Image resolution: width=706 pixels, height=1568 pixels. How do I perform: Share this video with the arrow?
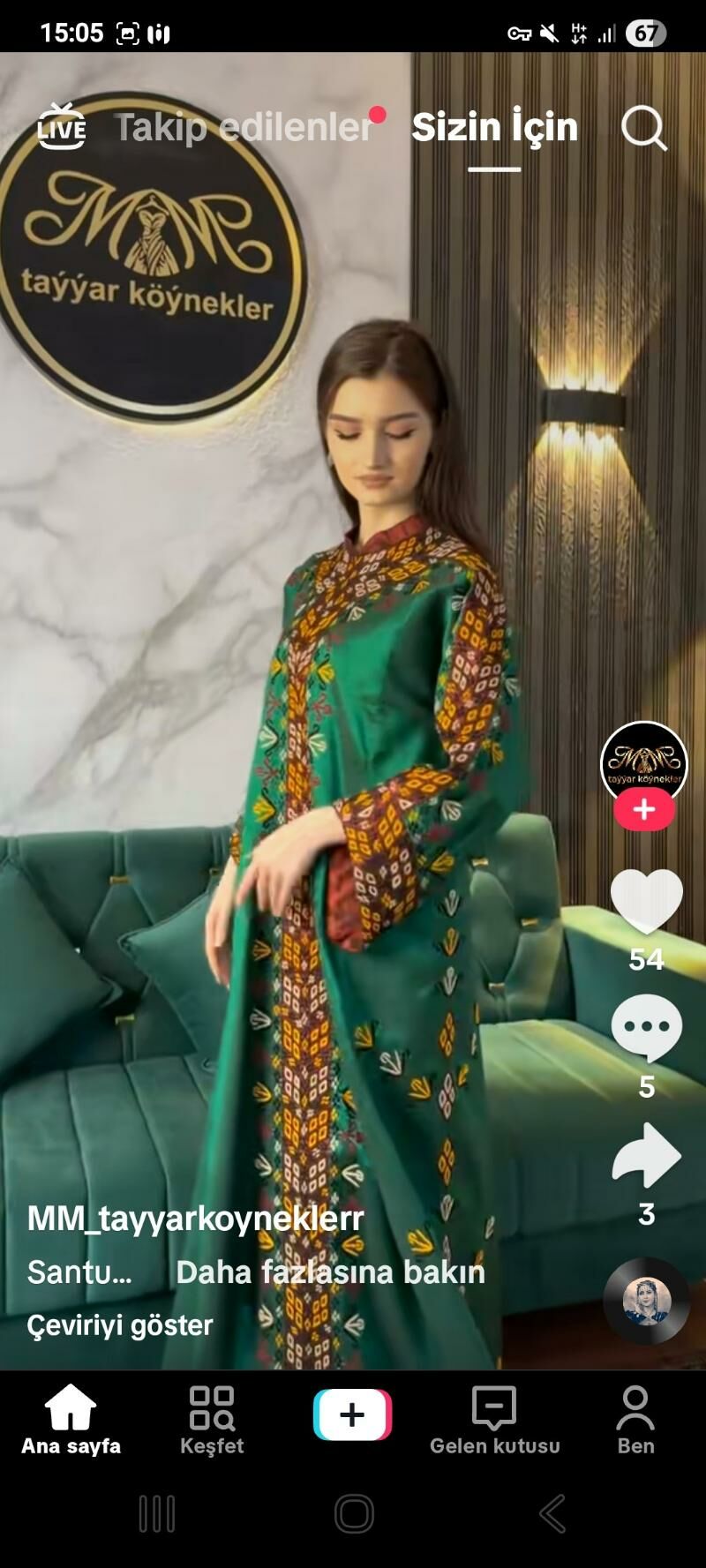coord(646,1155)
